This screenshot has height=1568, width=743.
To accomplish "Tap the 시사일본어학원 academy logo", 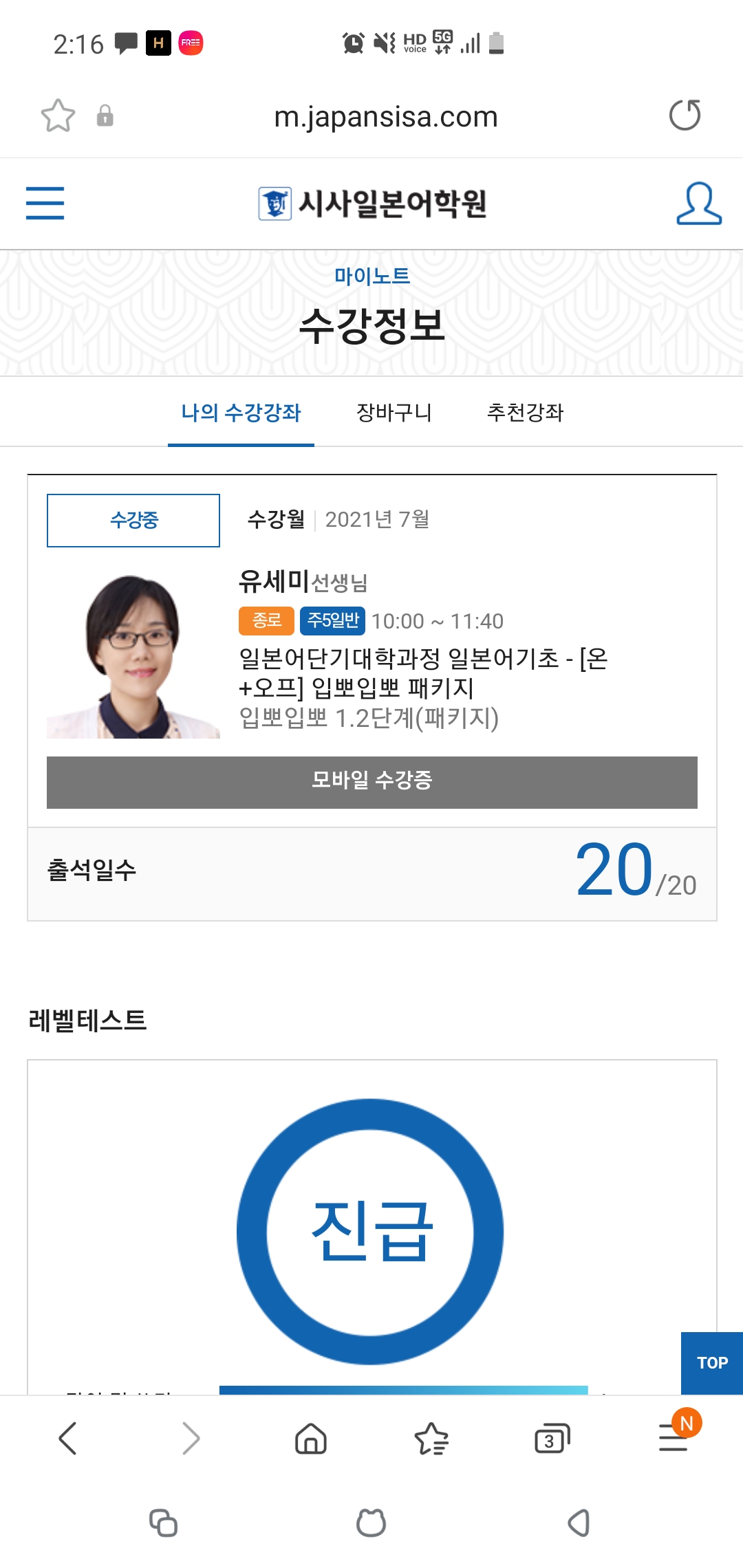I will coord(371,204).
